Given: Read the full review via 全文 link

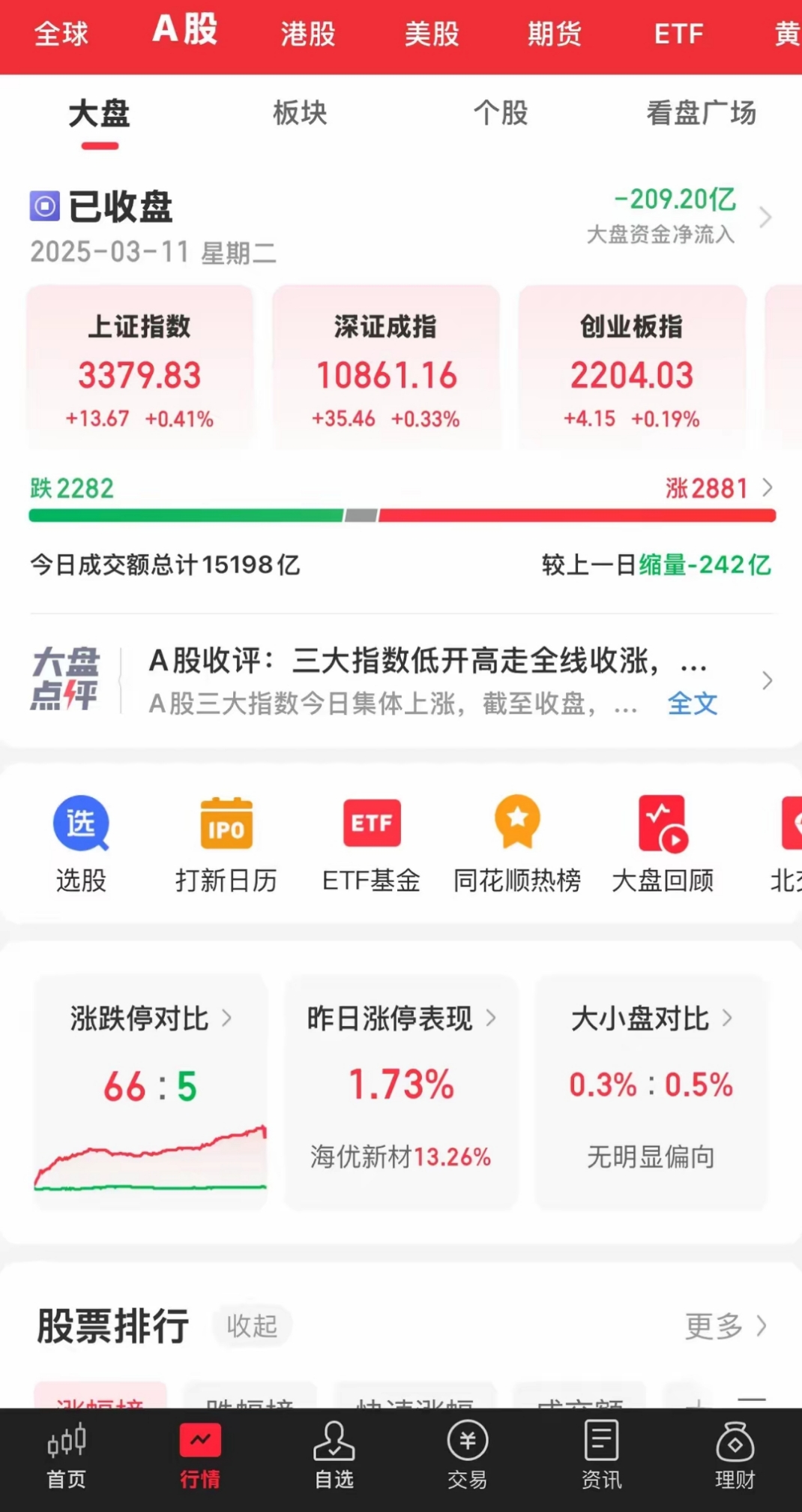Looking at the screenshot, I should pos(692,703).
